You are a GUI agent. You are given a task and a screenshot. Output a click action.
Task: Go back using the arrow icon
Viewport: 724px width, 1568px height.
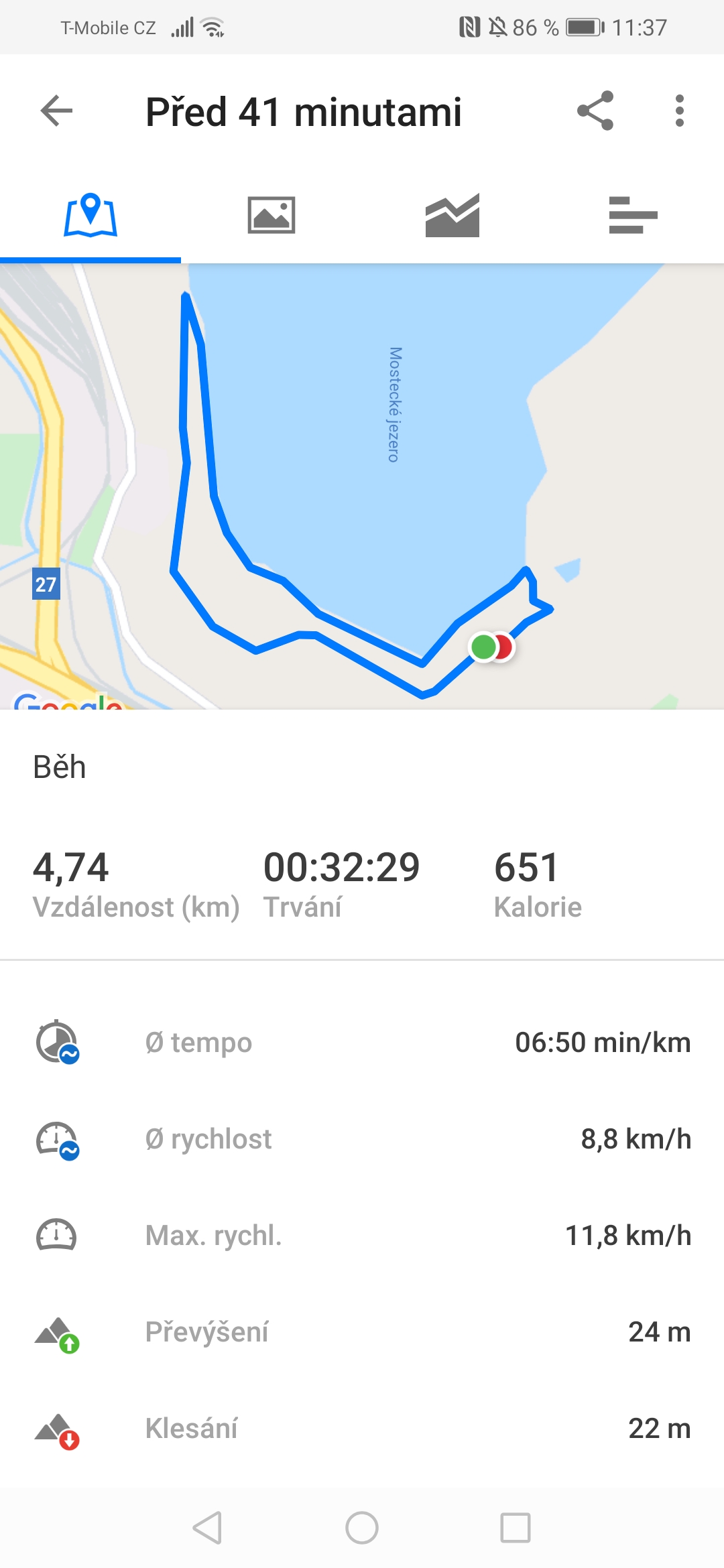pos(56,111)
